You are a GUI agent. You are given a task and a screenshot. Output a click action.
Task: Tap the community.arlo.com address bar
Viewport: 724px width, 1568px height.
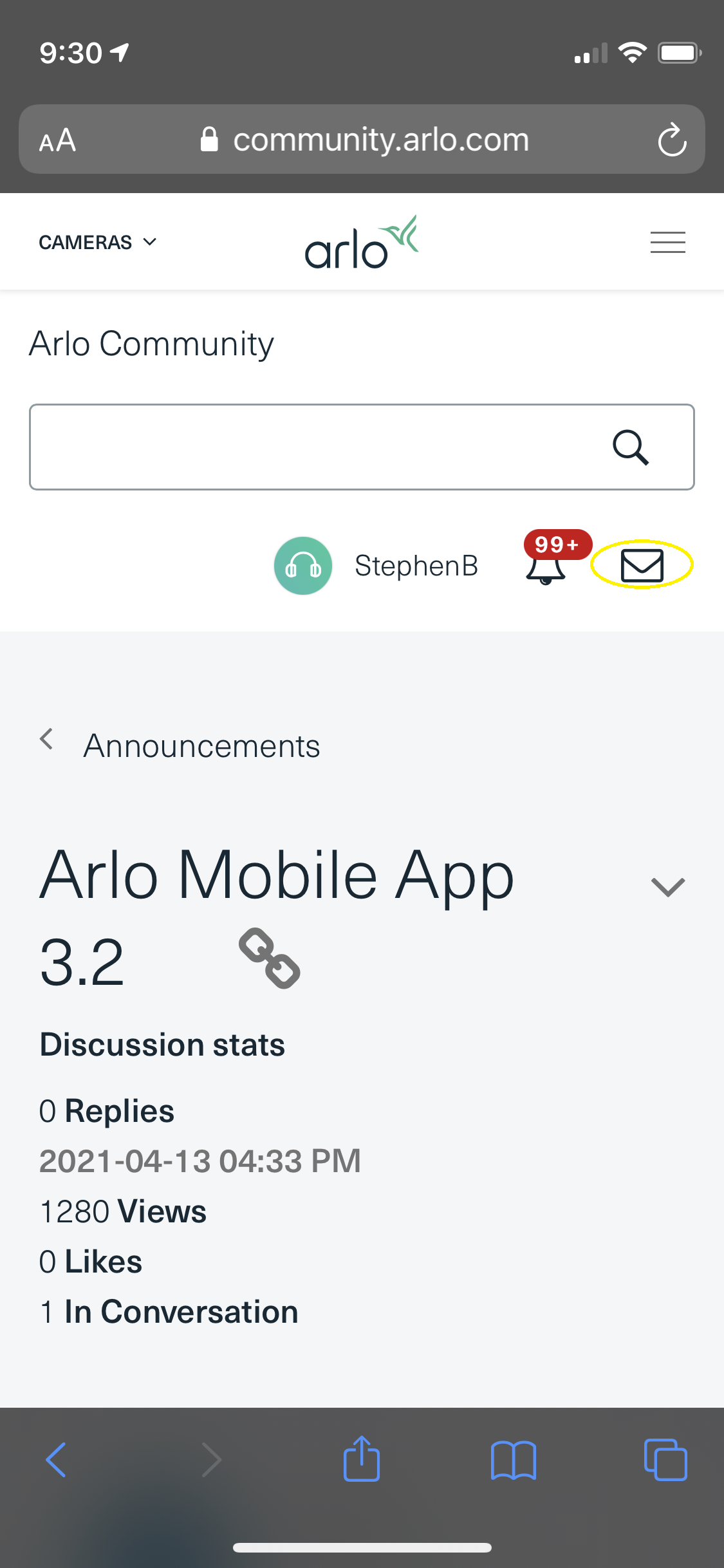click(x=380, y=140)
